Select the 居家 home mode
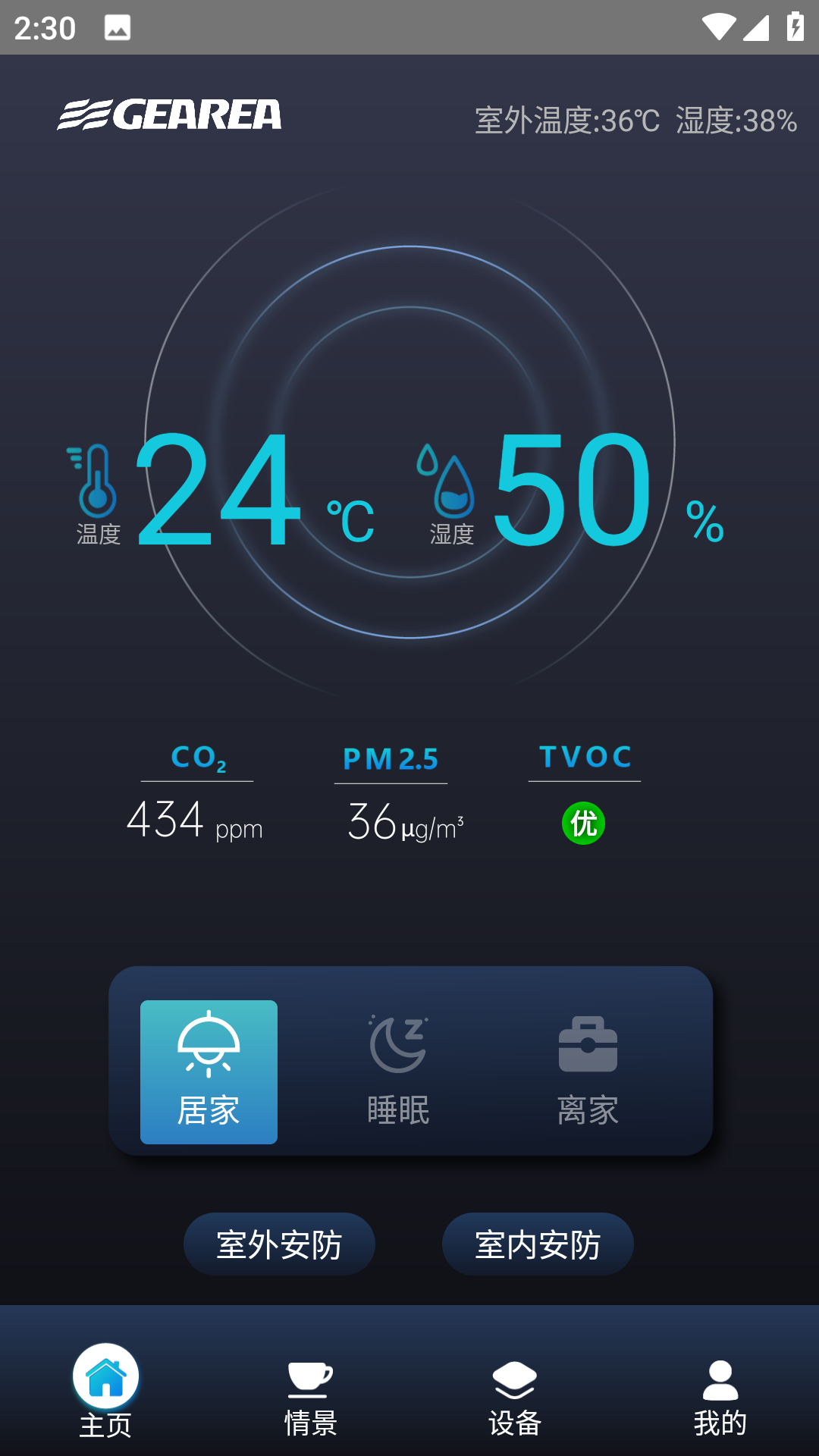This screenshot has height=1456, width=819. (x=209, y=1071)
